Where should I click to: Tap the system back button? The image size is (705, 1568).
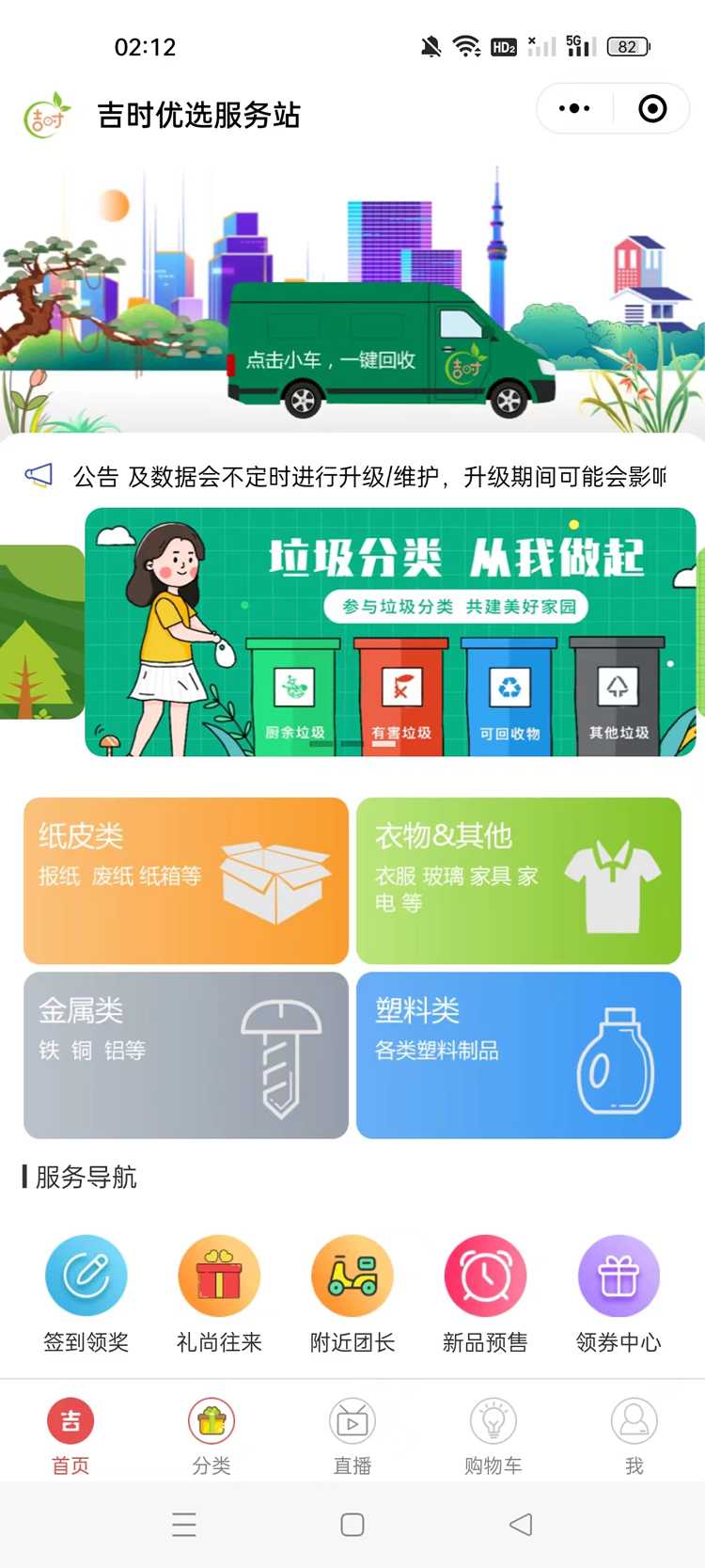click(x=521, y=1525)
